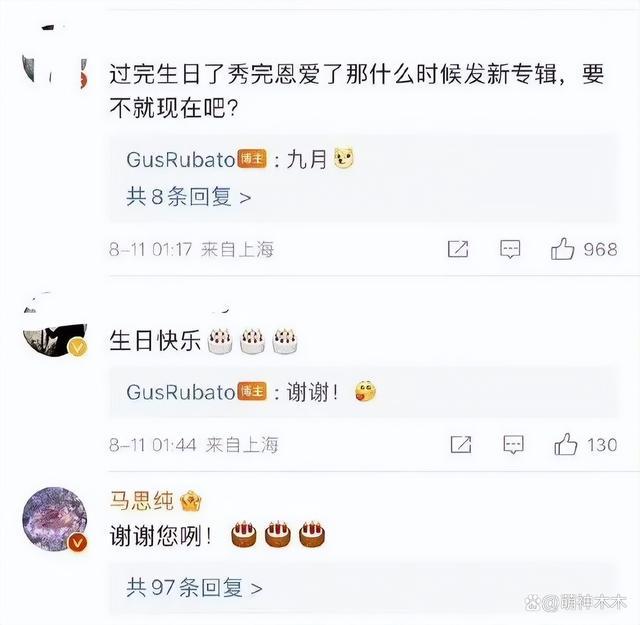View all 共97条回复 replies

pos(194,587)
